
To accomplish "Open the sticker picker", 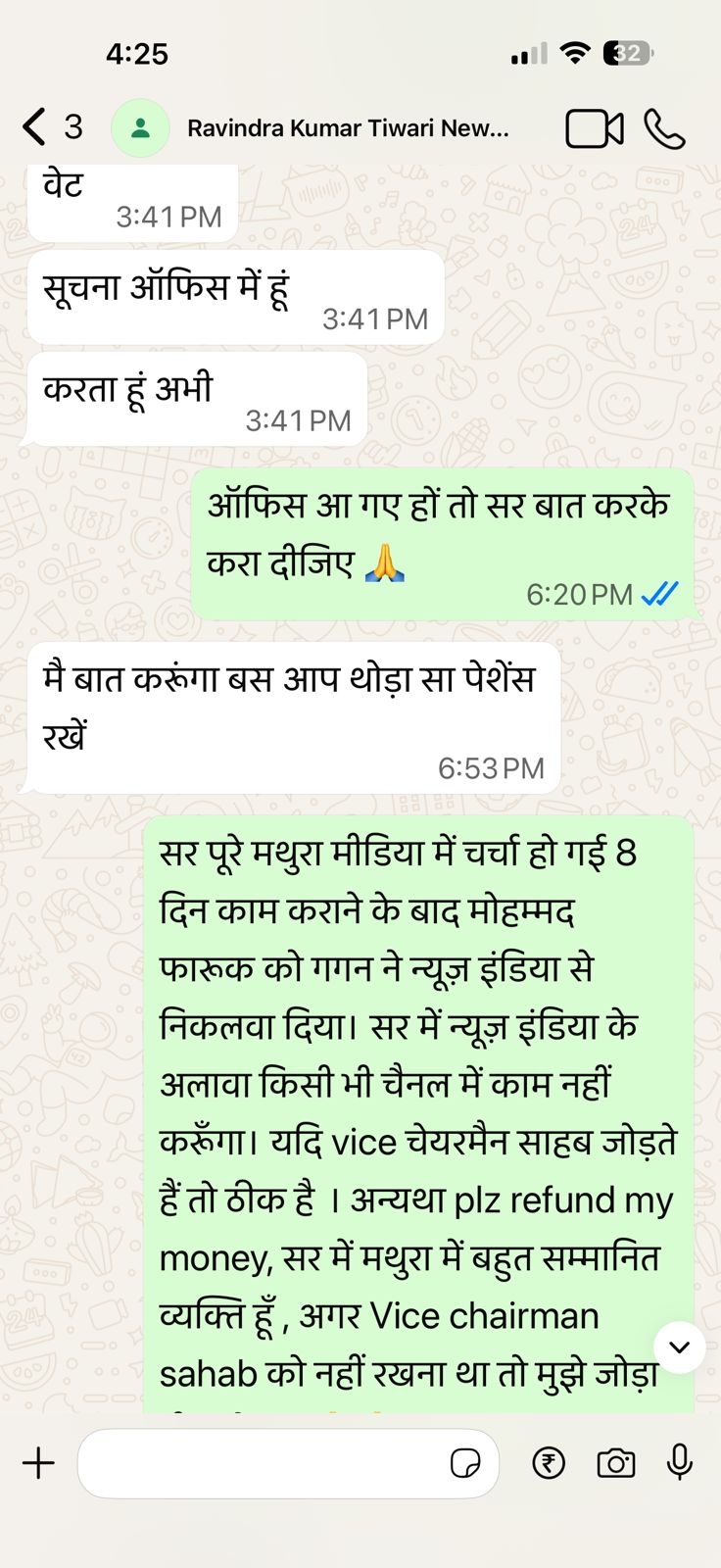I will click(465, 1463).
